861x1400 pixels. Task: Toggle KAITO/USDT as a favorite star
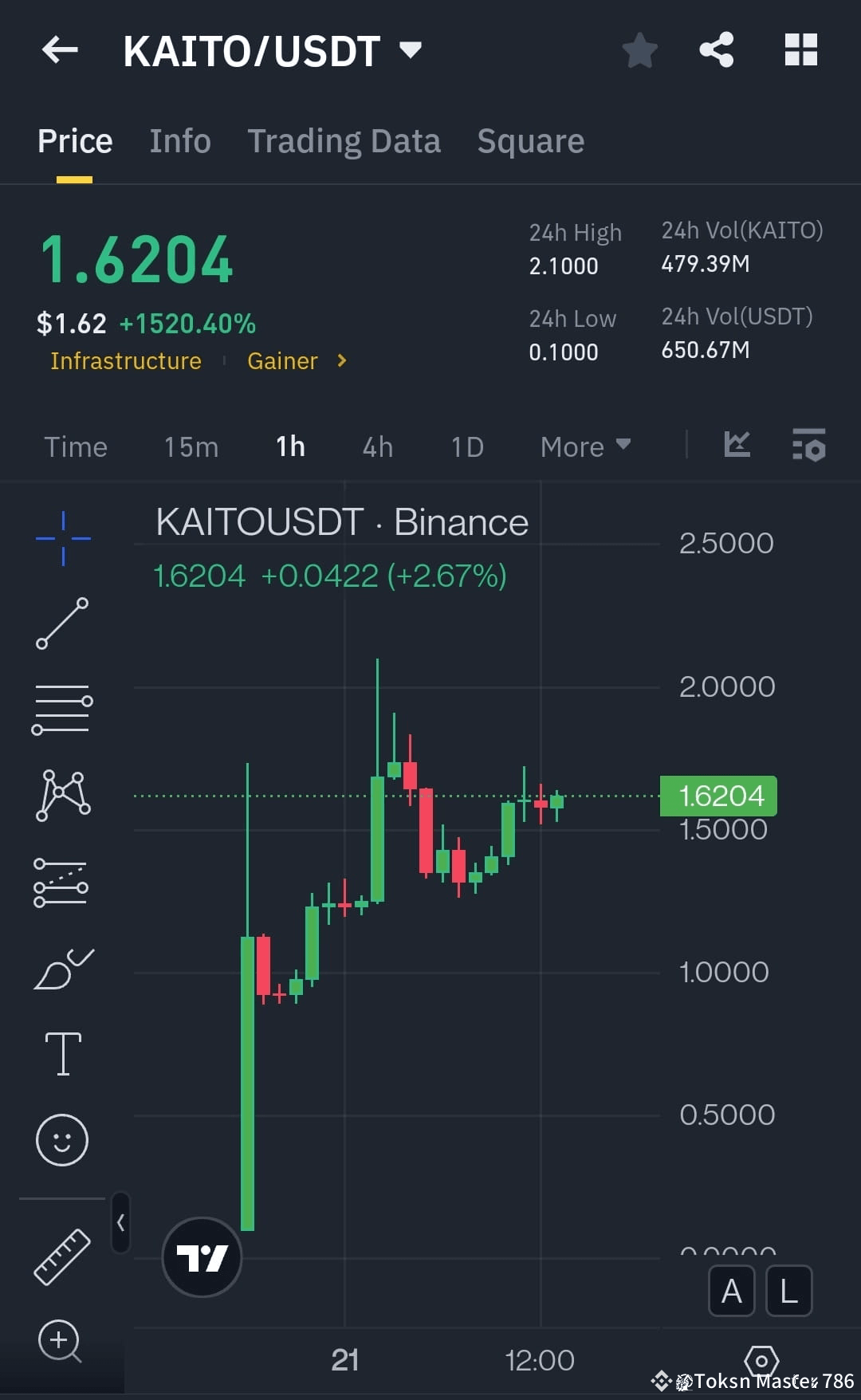640,49
